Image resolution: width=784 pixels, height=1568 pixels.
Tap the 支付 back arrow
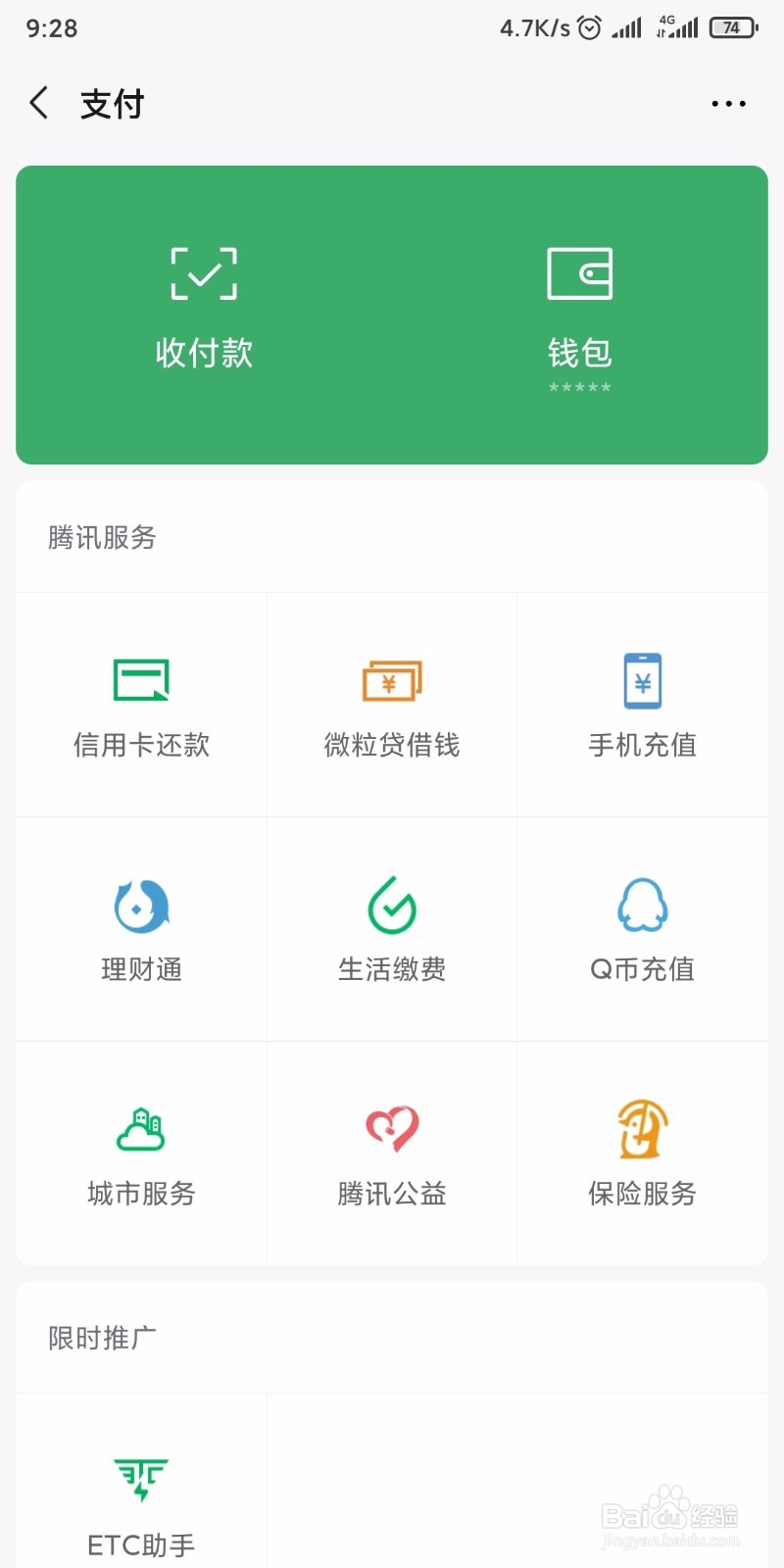(38, 102)
